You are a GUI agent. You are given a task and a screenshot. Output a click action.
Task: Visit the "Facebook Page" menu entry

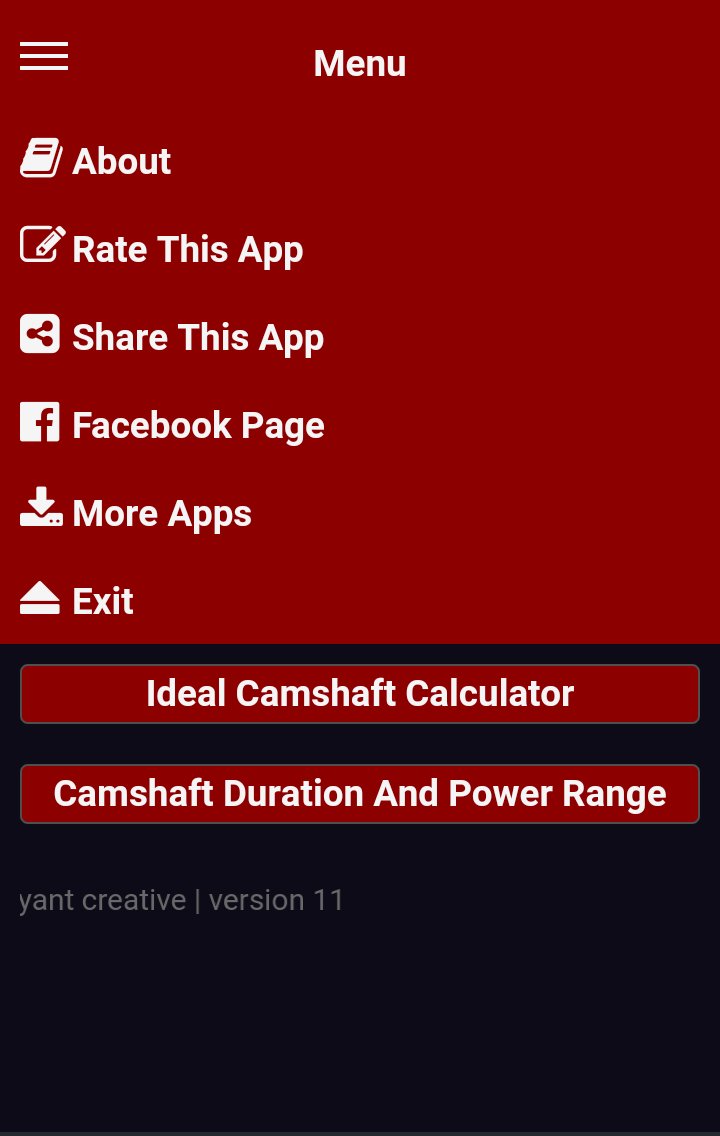tap(198, 425)
